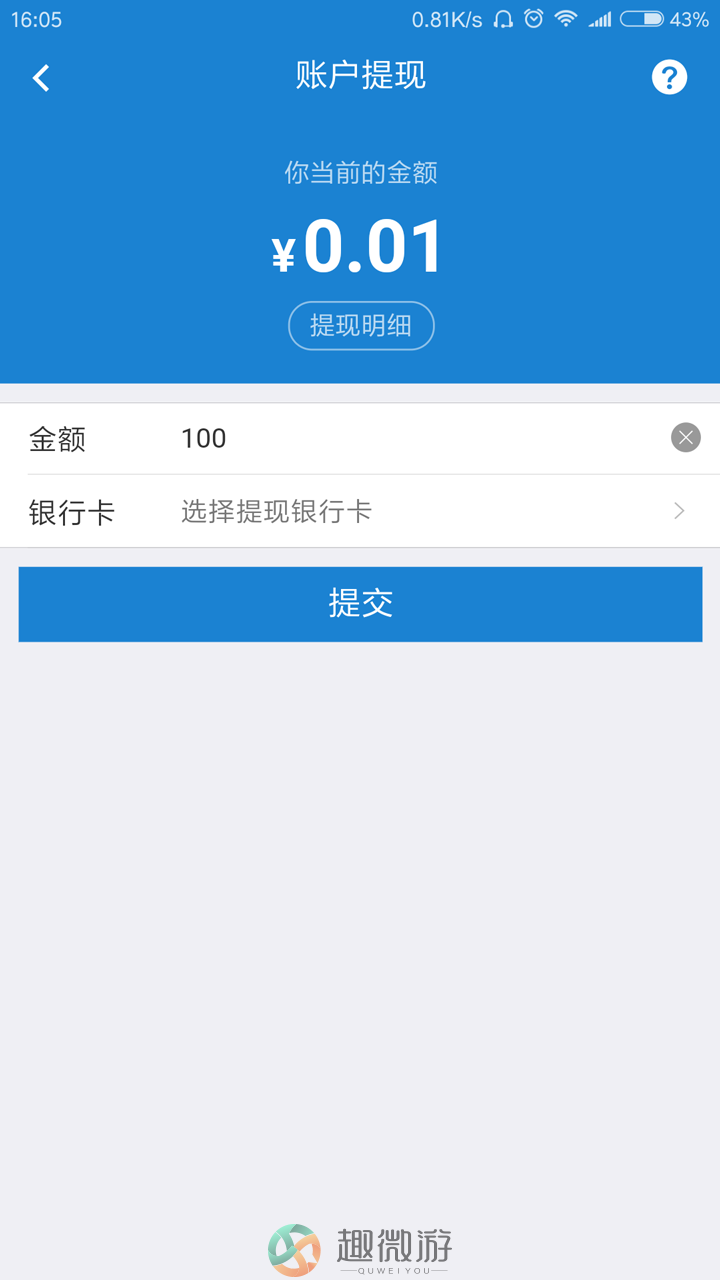View 提现明细 withdrawal details
This screenshot has height=1280, width=720.
tap(361, 326)
